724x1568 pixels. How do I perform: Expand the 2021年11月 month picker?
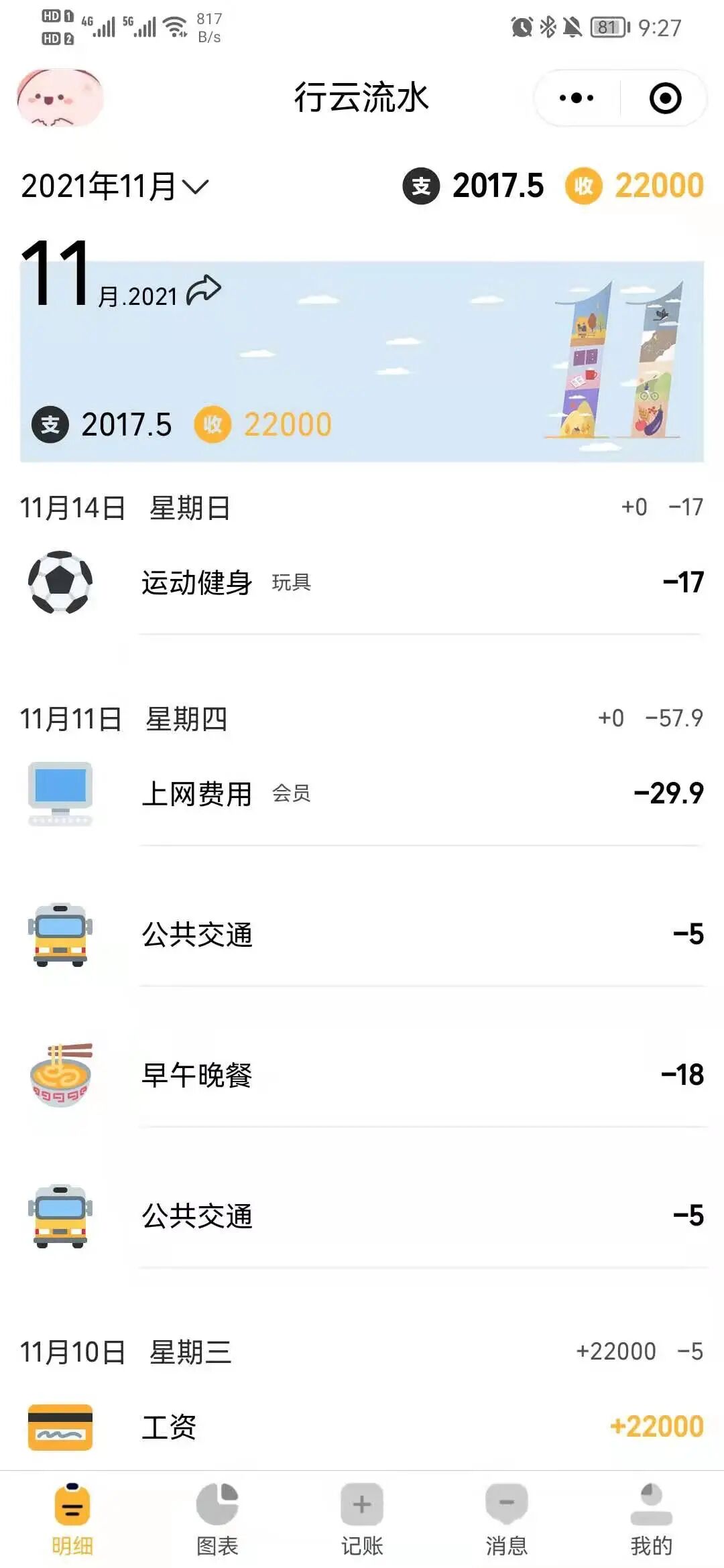[x=115, y=186]
